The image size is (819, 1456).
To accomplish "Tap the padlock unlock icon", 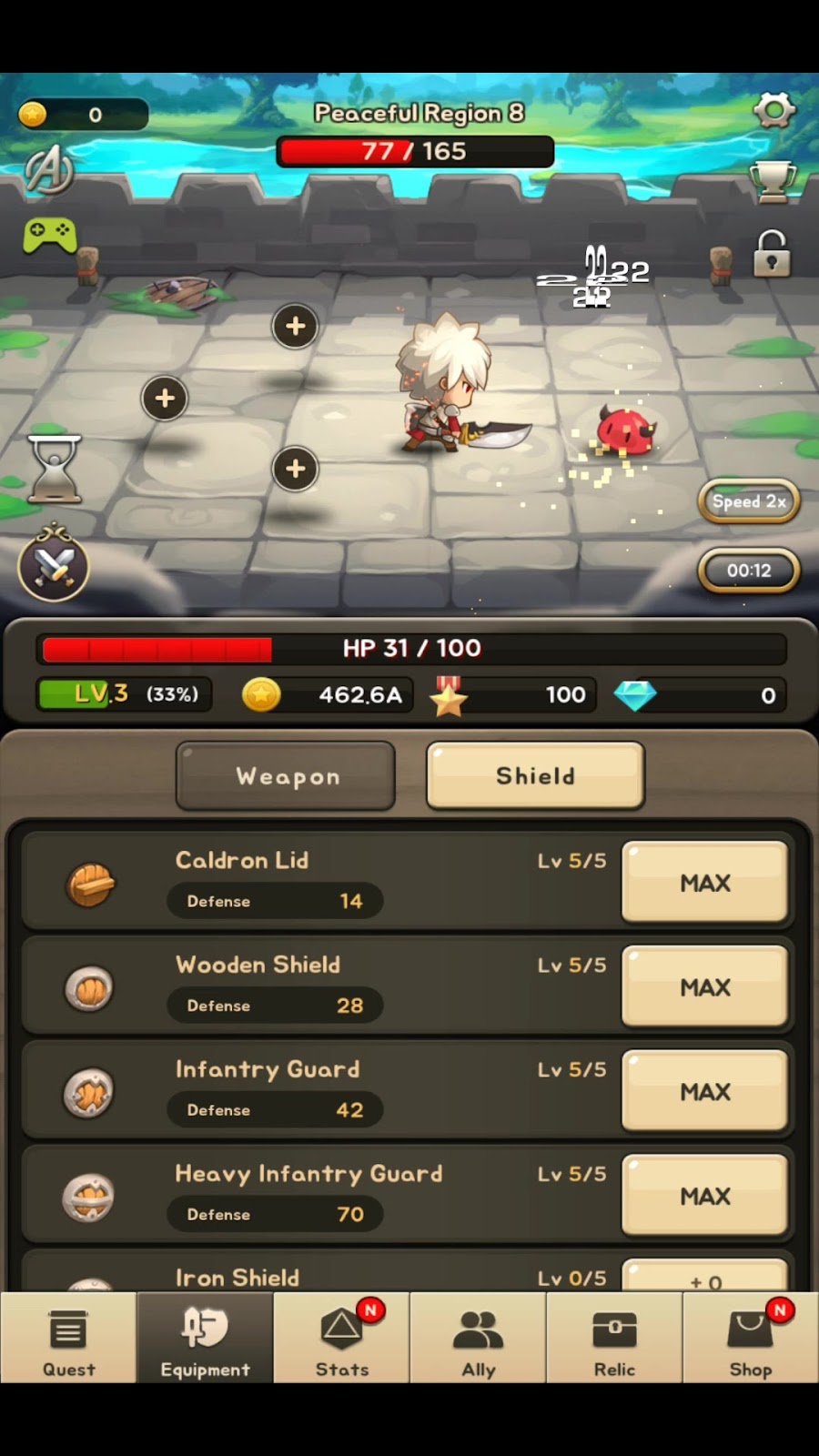I will coord(772,254).
